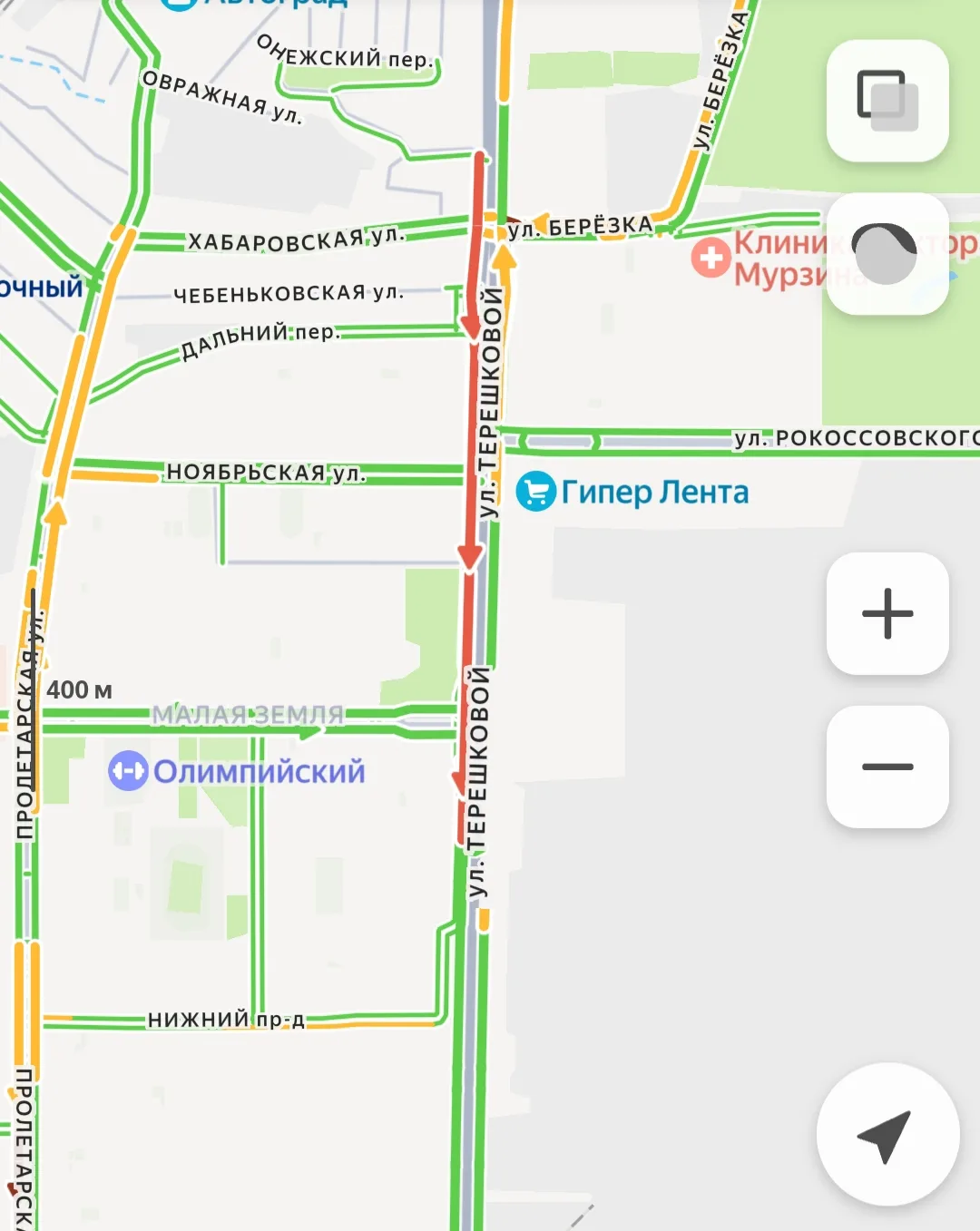Open the Гипер Лента place marker
Image resolution: width=980 pixels, height=1231 pixels.
click(536, 492)
